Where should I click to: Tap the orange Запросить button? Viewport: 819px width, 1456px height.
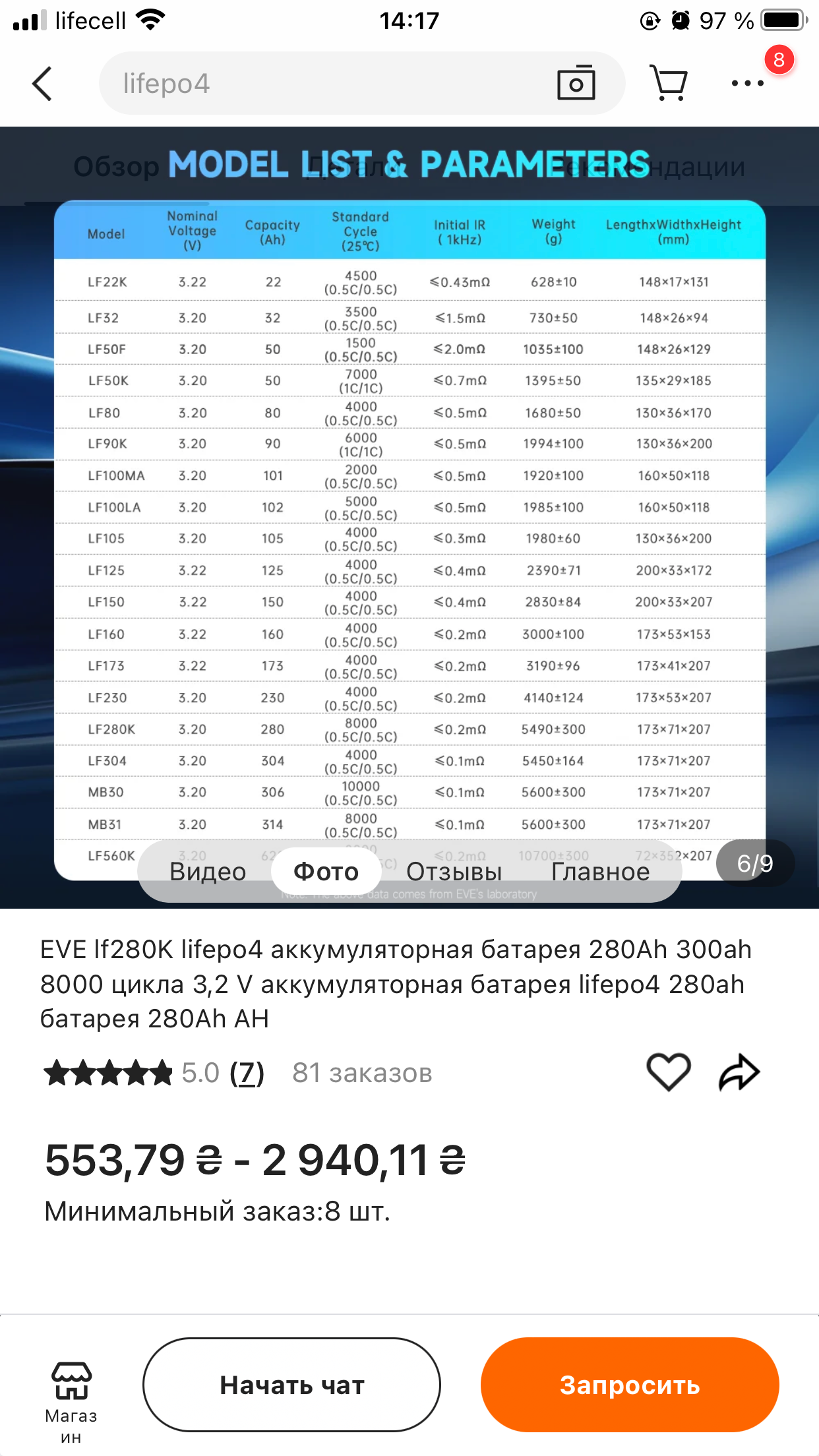point(630,1384)
